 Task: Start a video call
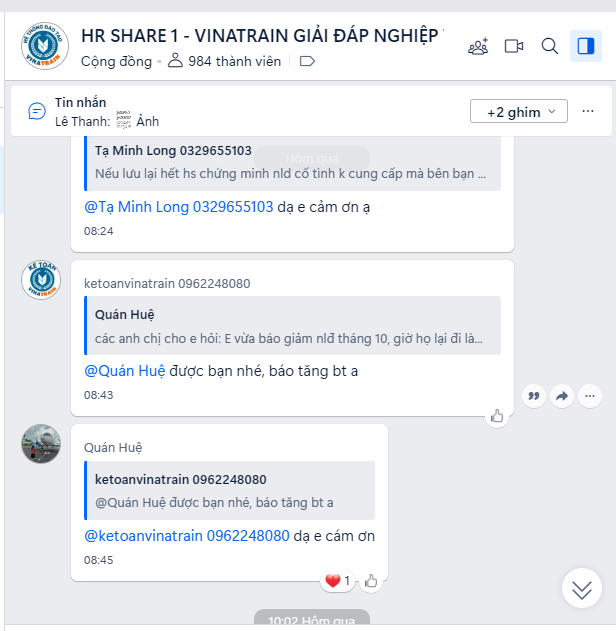(514, 46)
